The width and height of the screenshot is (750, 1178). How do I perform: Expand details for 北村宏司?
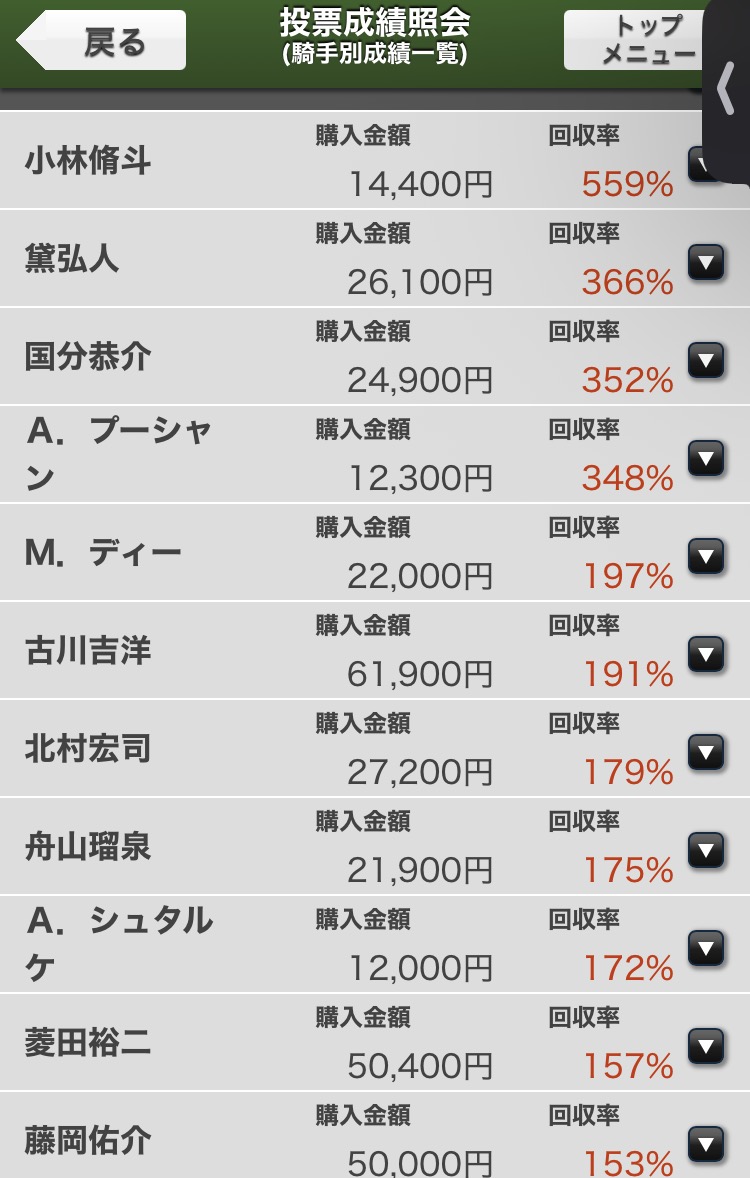(706, 752)
